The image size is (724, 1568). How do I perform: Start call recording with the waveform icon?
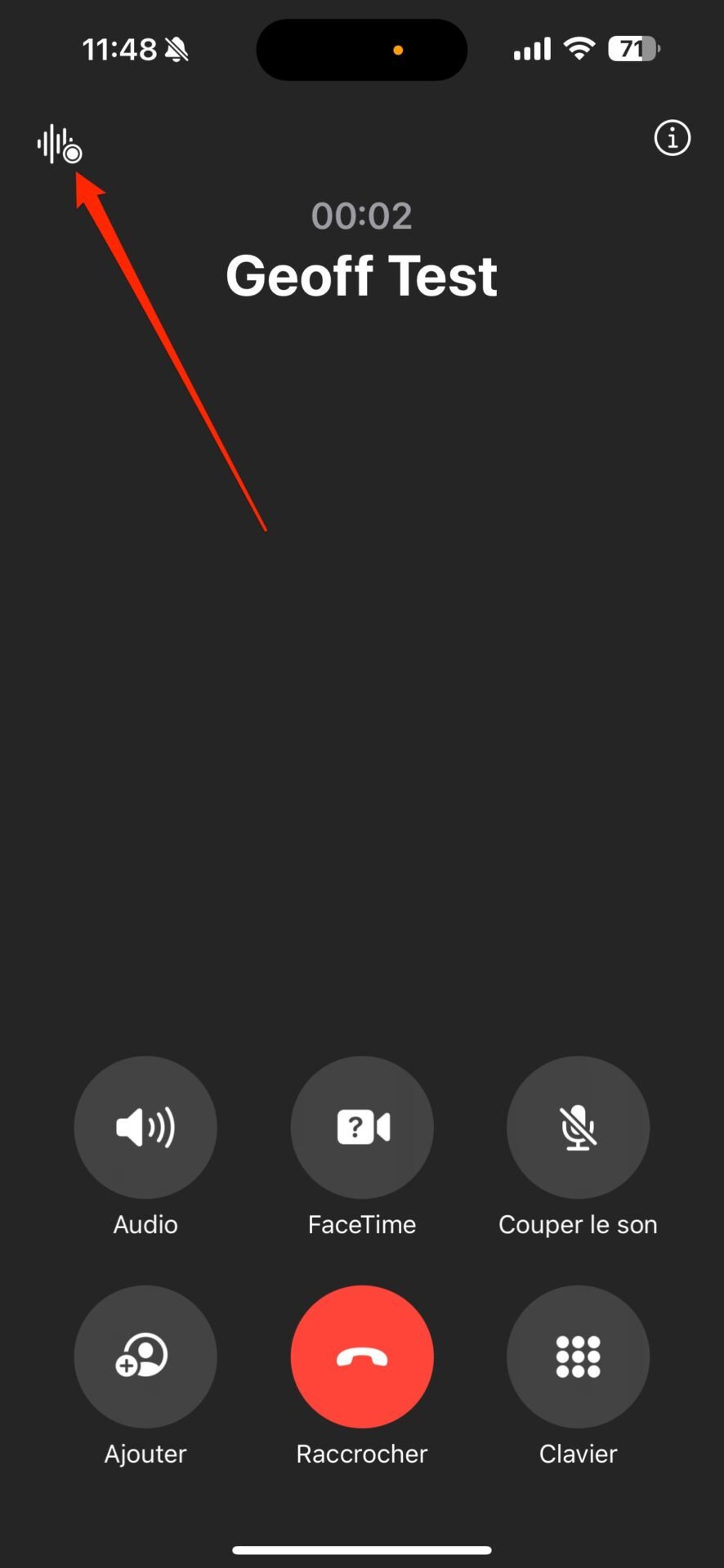[x=59, y=145]
